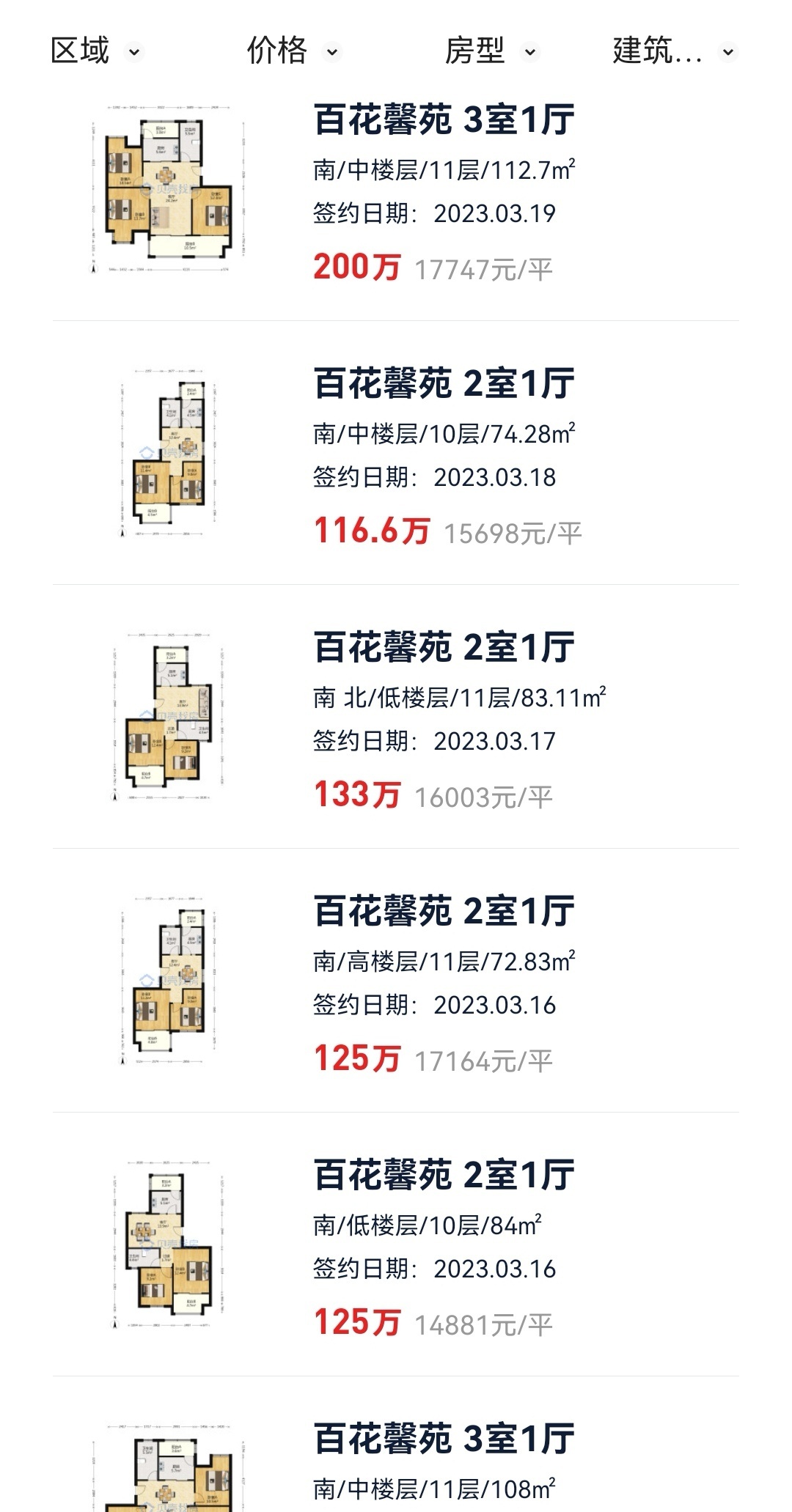792x1512 pixels.
Task: Expand the 价格 filter dropdown
Action: [x=293, y=51]
